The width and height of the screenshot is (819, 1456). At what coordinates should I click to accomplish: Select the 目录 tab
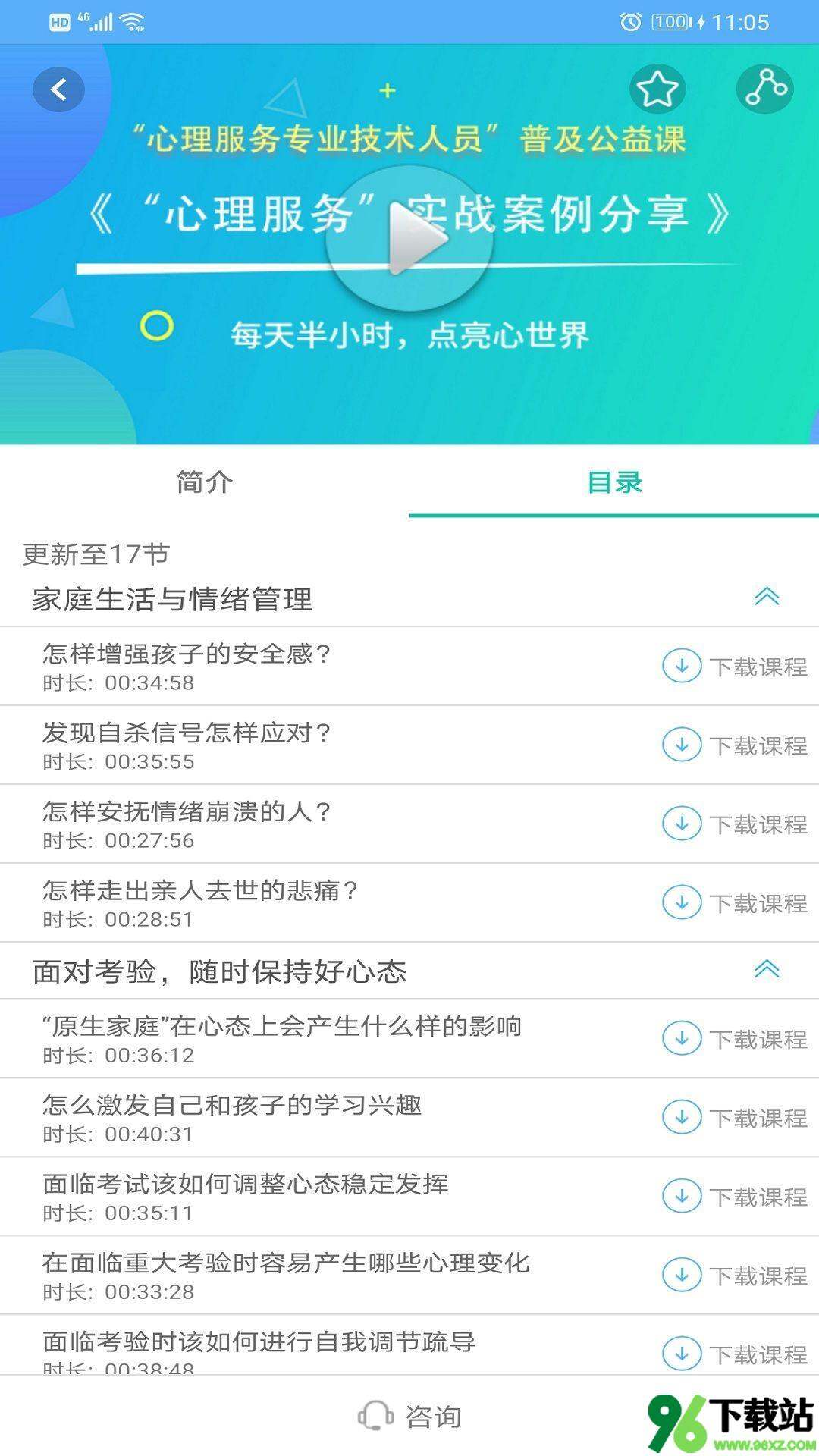click(x=614, y=482)
